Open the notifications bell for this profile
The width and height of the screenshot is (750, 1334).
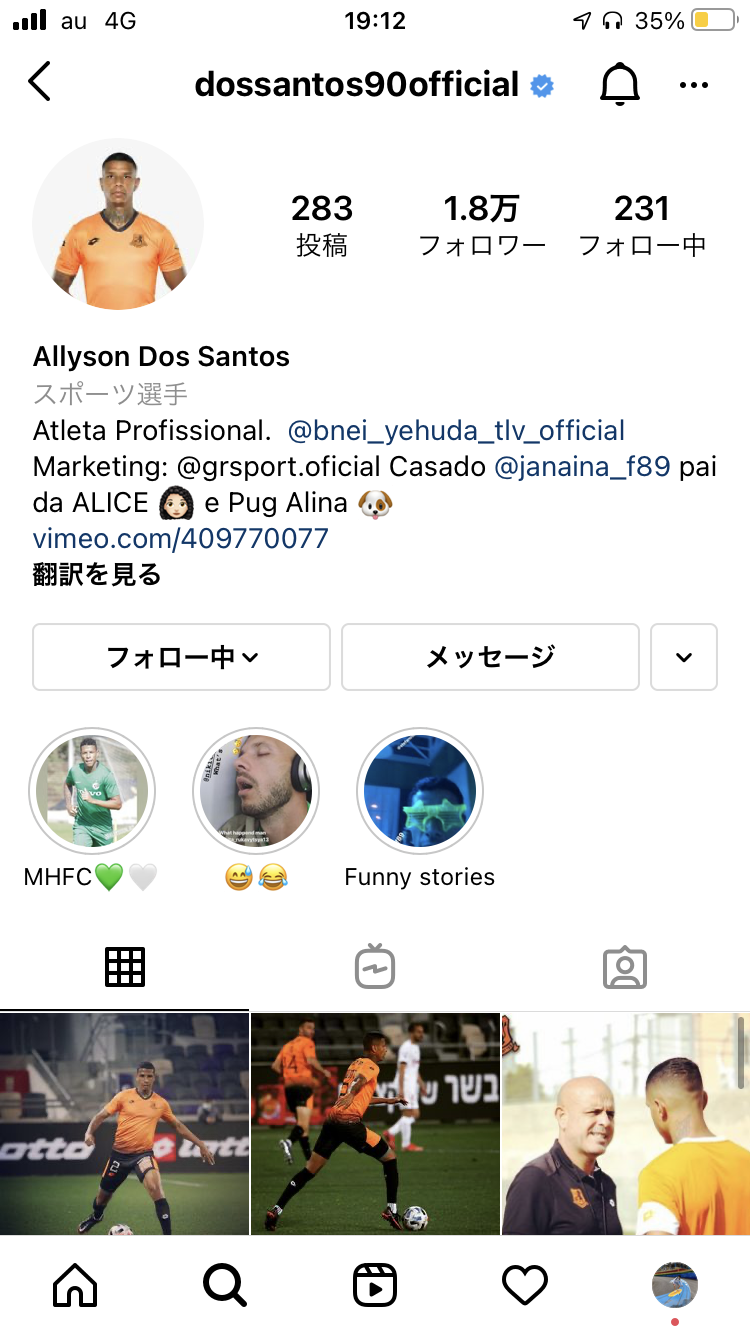click(x=619, y=85)
